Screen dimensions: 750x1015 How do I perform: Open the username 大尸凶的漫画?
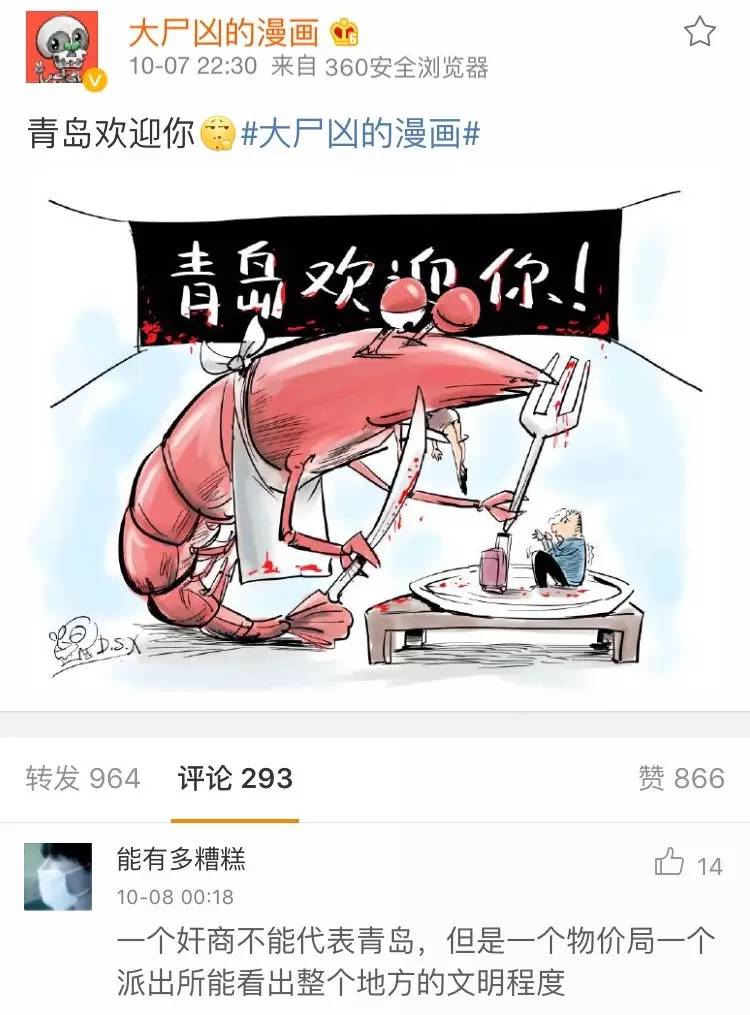tap(224, 32)
